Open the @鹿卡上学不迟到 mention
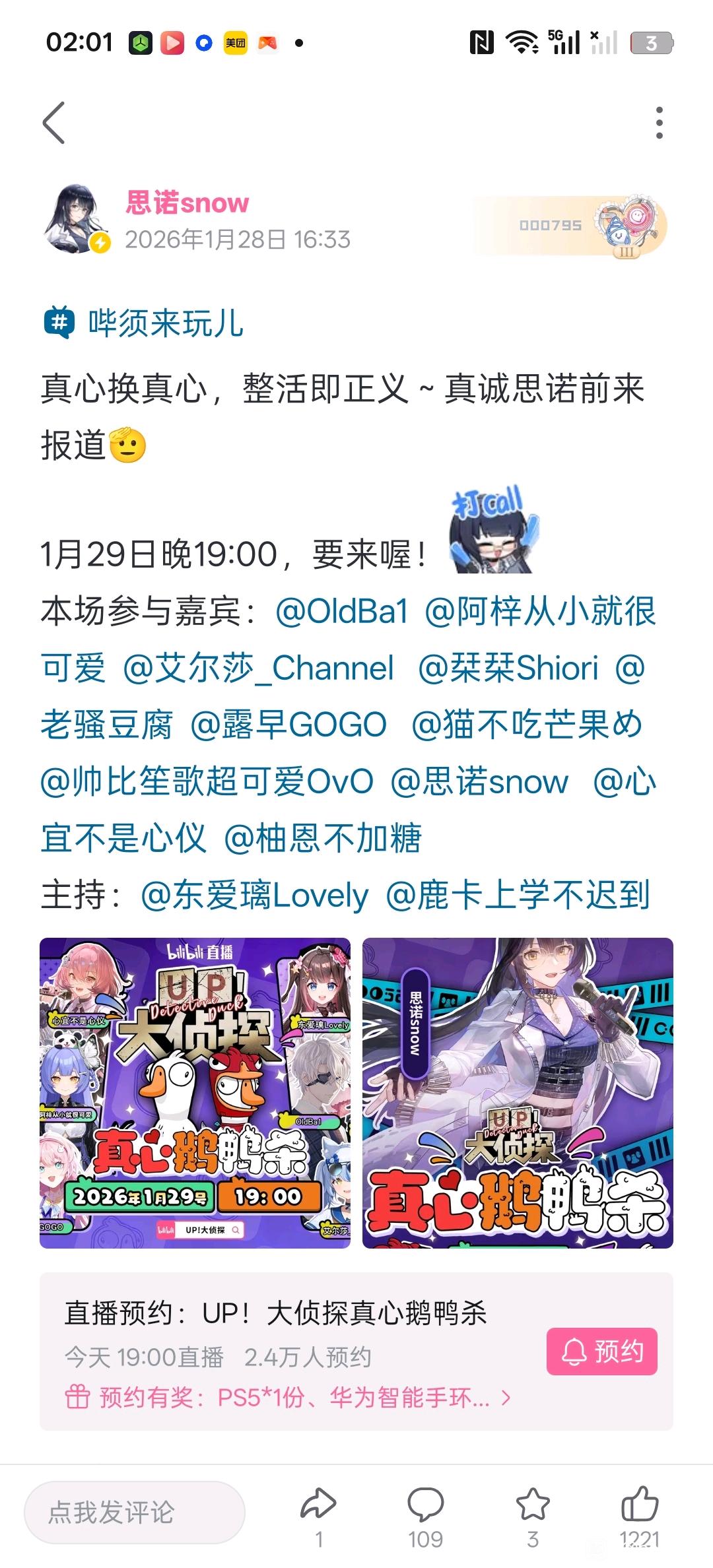The image size is (713, 1568). pyautogui.click(x=518, y=896)
